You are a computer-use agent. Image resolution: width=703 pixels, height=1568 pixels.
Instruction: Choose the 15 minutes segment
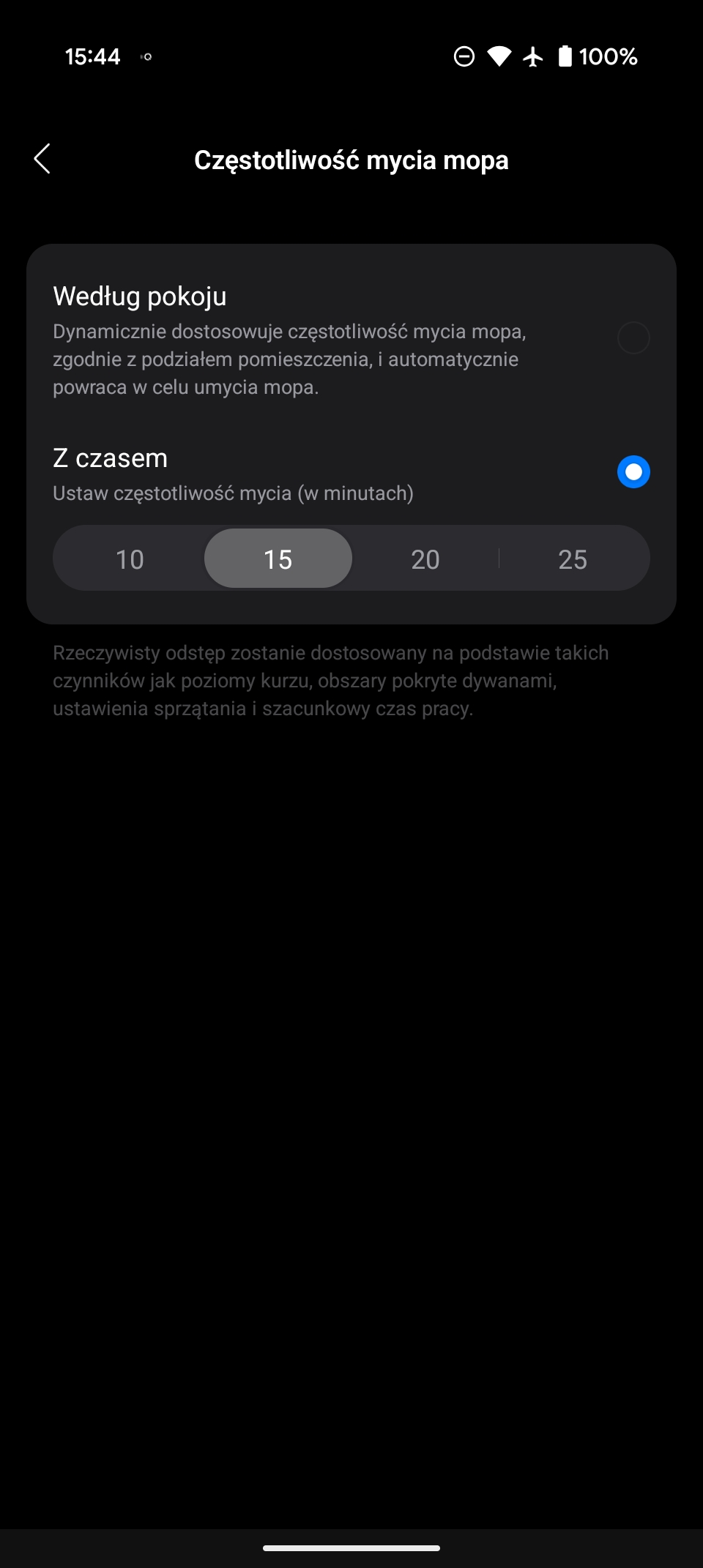(278, 559)
